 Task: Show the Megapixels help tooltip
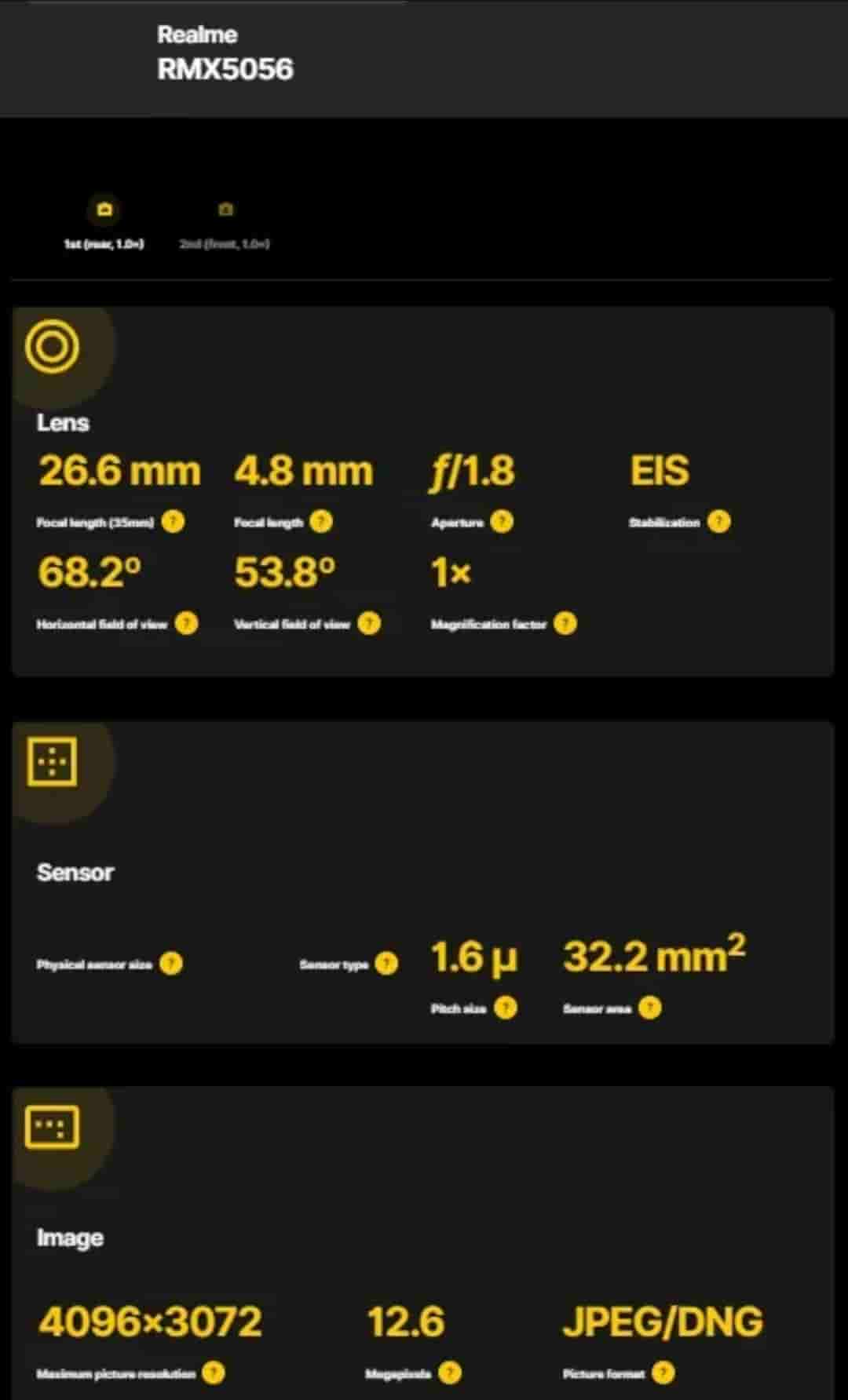click(450, 1373)
